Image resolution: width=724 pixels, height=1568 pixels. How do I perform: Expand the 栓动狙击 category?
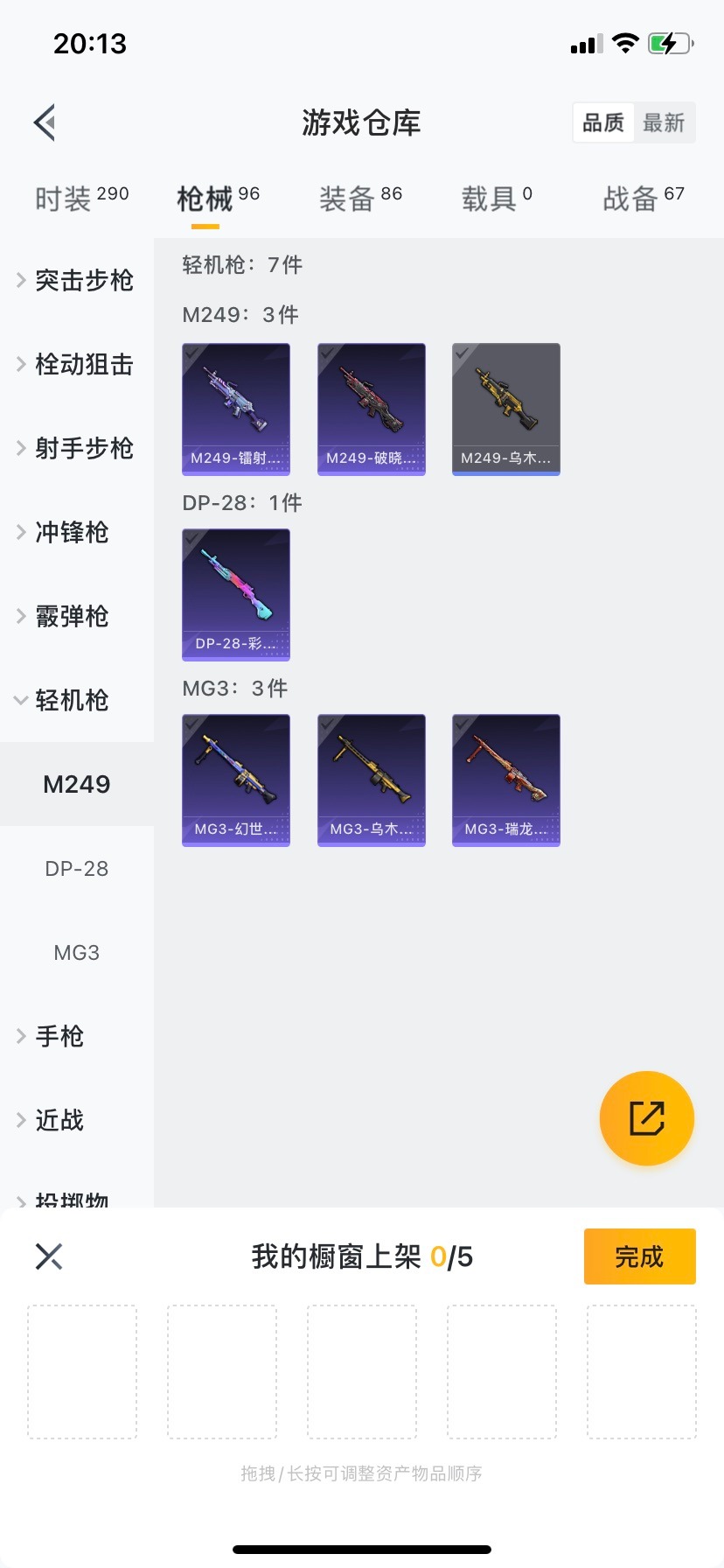[x=76, y=364]
